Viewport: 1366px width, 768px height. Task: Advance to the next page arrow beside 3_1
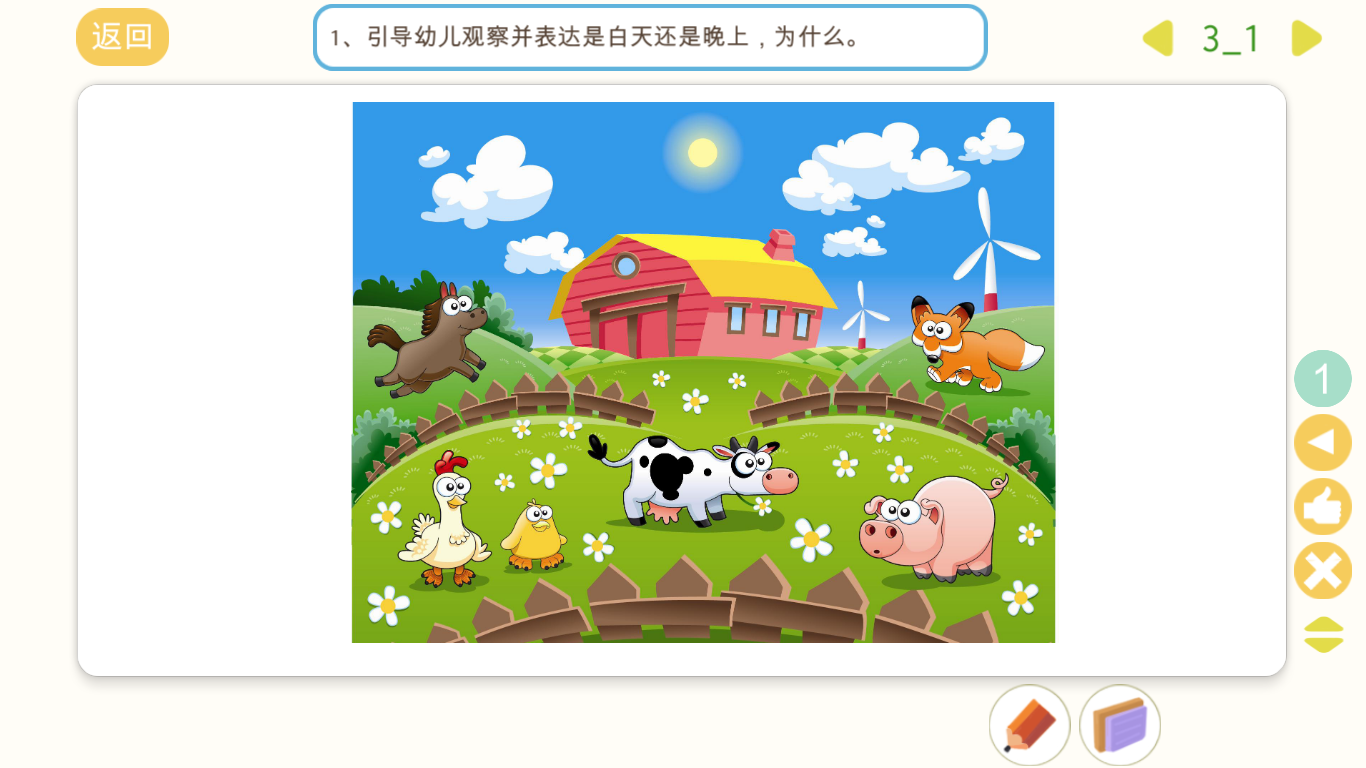[x=1305, y=38]
